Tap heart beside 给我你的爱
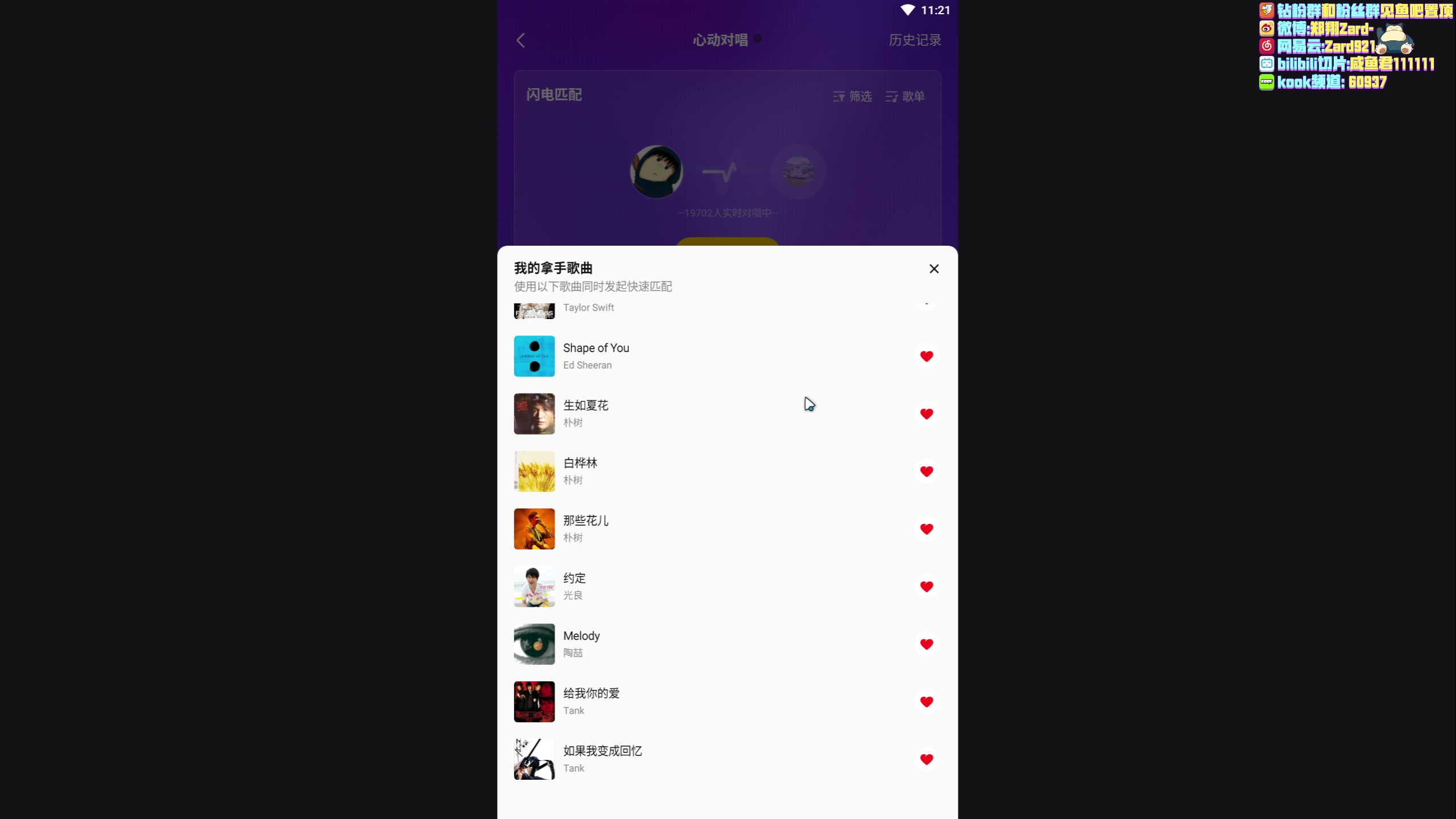Image resolution: width=1456 pixels, height=819 pixels. [x=926, y=701]
